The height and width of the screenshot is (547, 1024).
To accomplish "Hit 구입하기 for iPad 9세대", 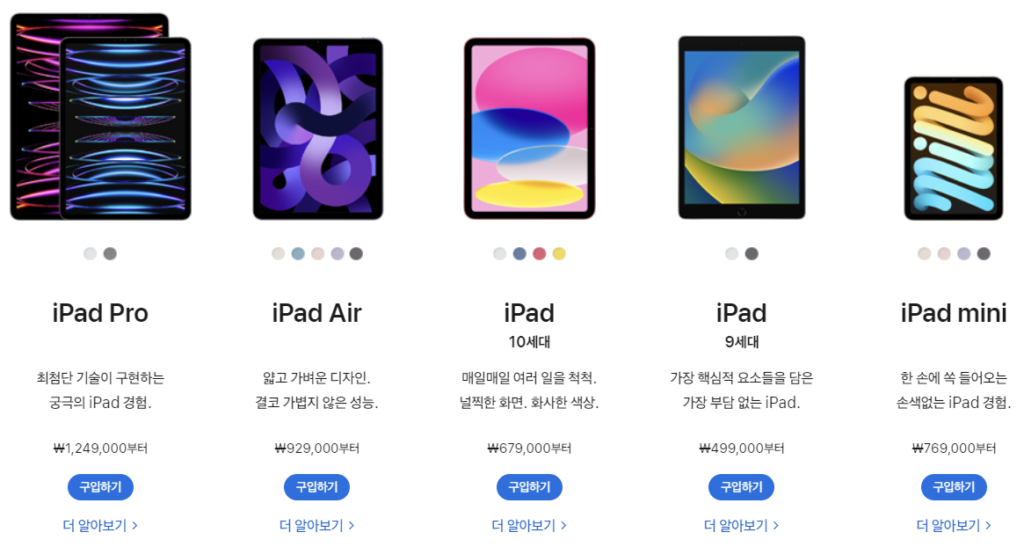I will point(741,487).
